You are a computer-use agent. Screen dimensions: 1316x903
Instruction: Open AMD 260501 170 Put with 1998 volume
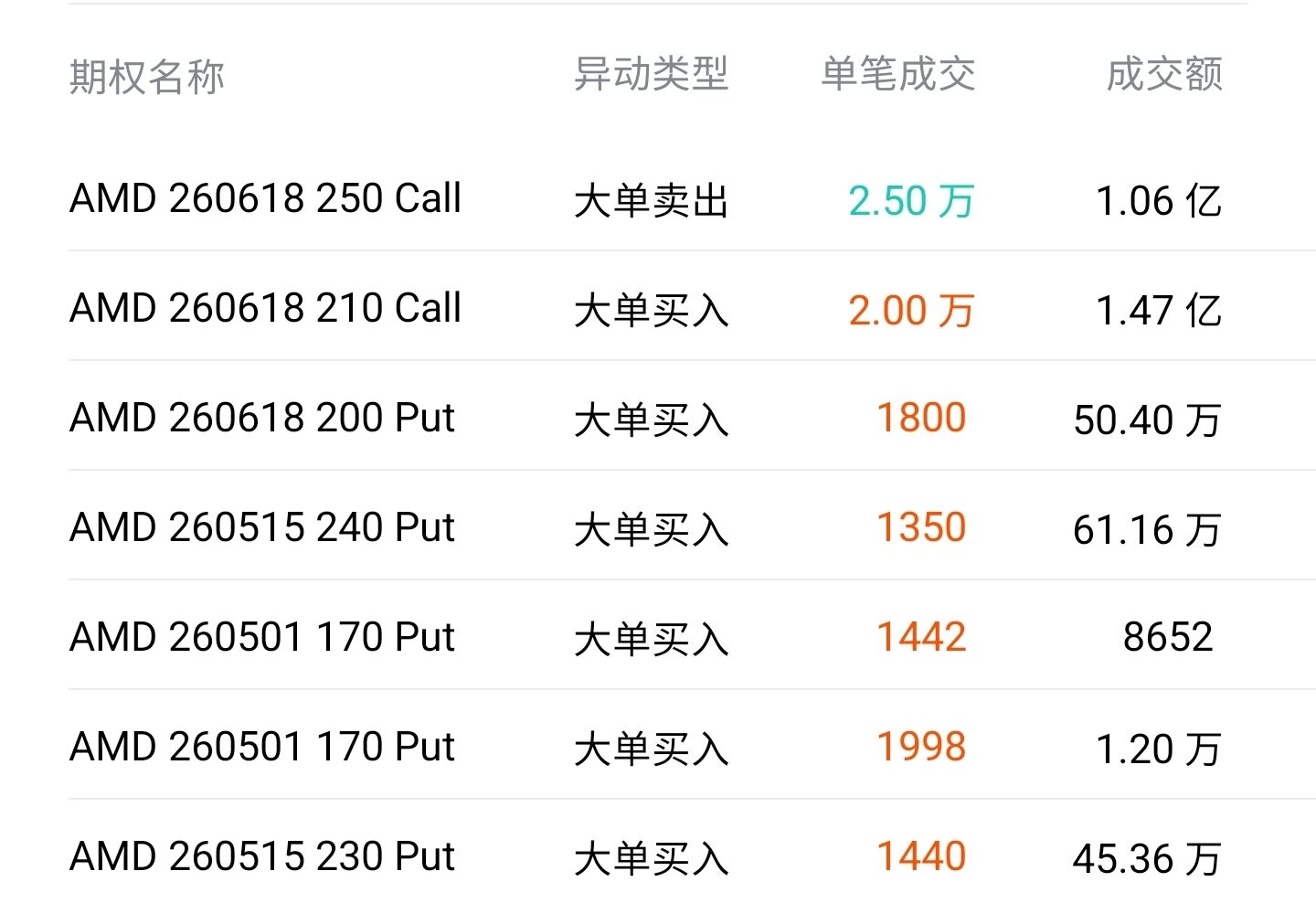[262, 748]
